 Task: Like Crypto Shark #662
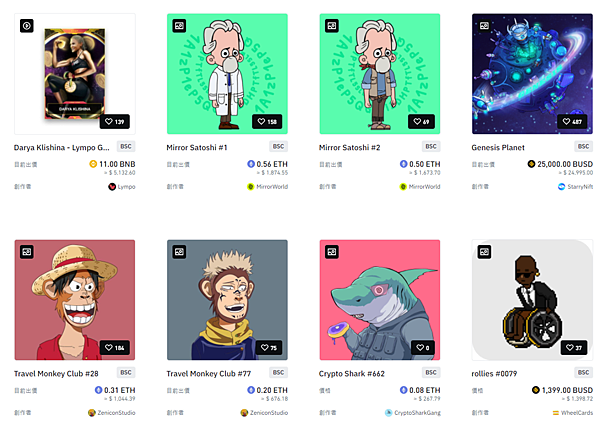coord(420,348)
